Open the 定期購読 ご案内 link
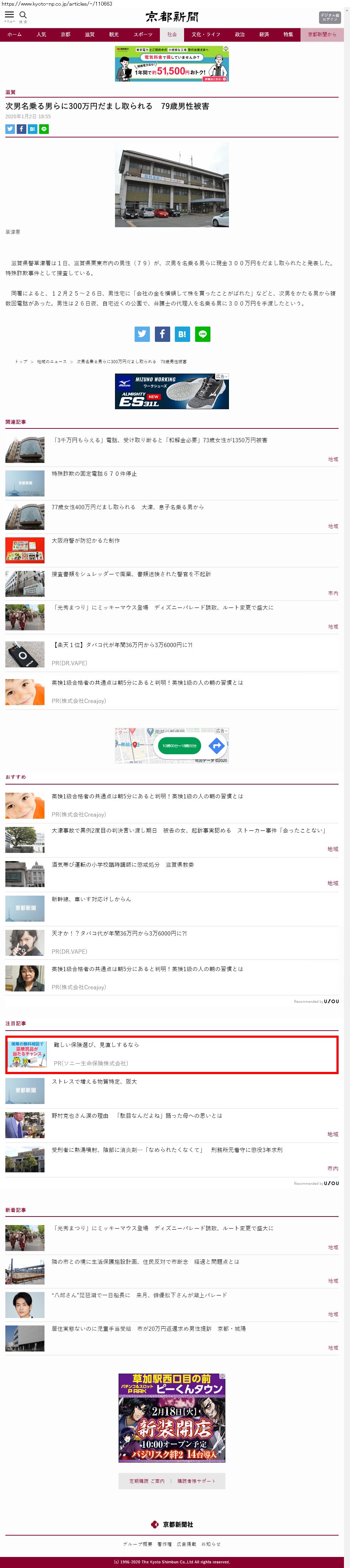 point(147,1481)
